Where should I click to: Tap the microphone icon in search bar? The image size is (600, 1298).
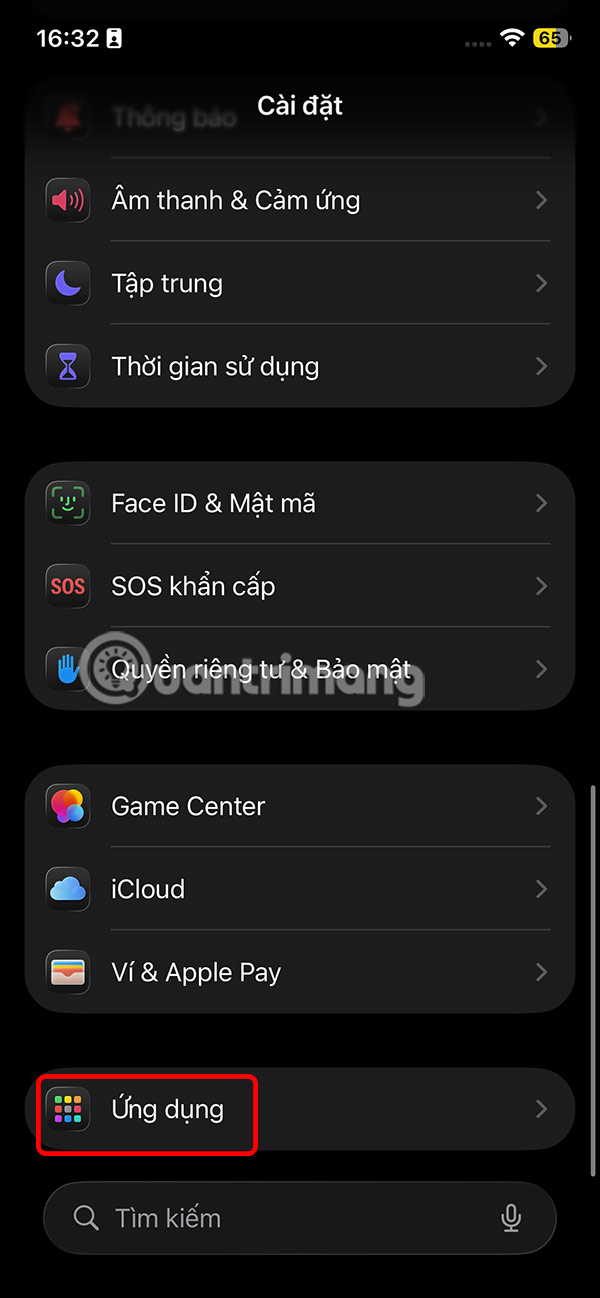click(x=511, y=1218)
